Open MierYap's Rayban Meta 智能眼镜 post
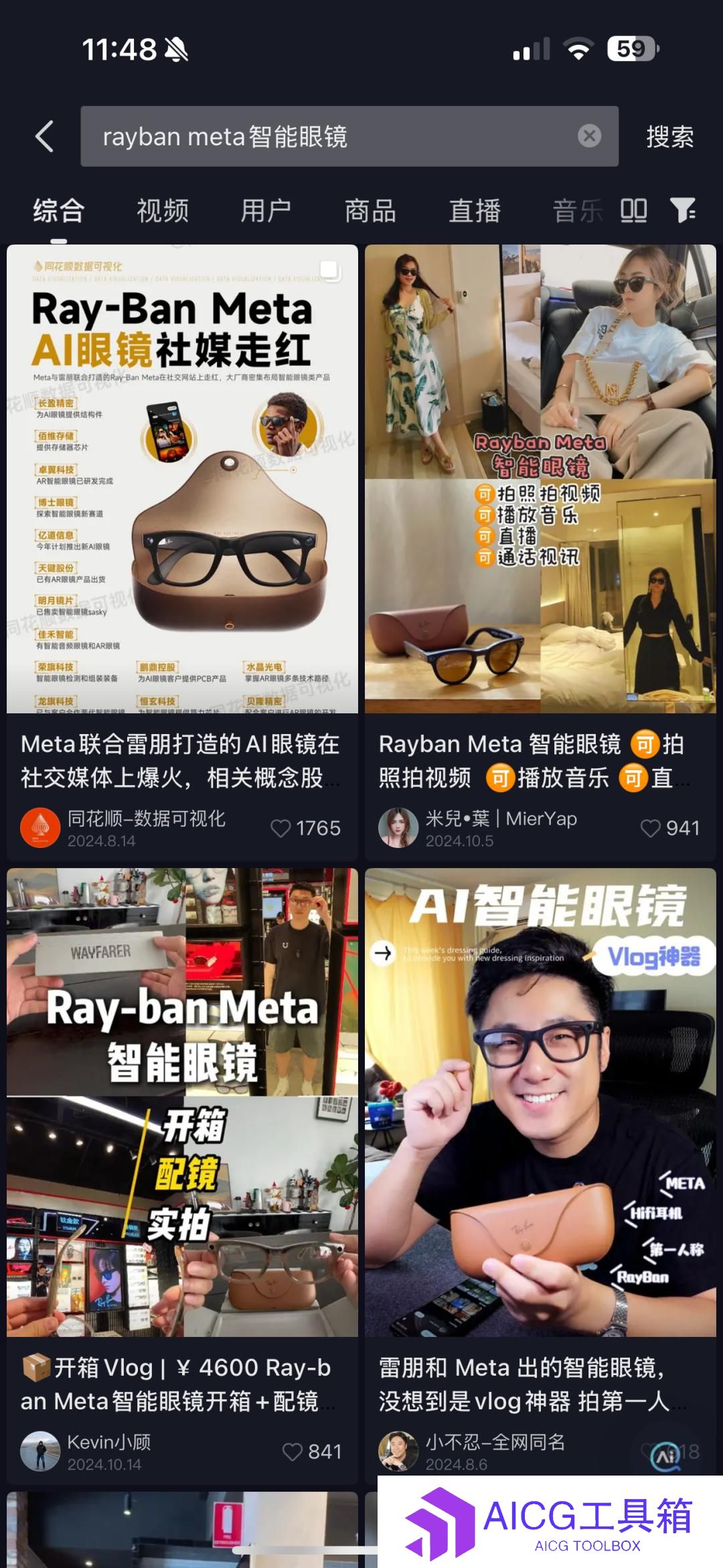The width and height of the screenshot is (723, 1568). 540,479
